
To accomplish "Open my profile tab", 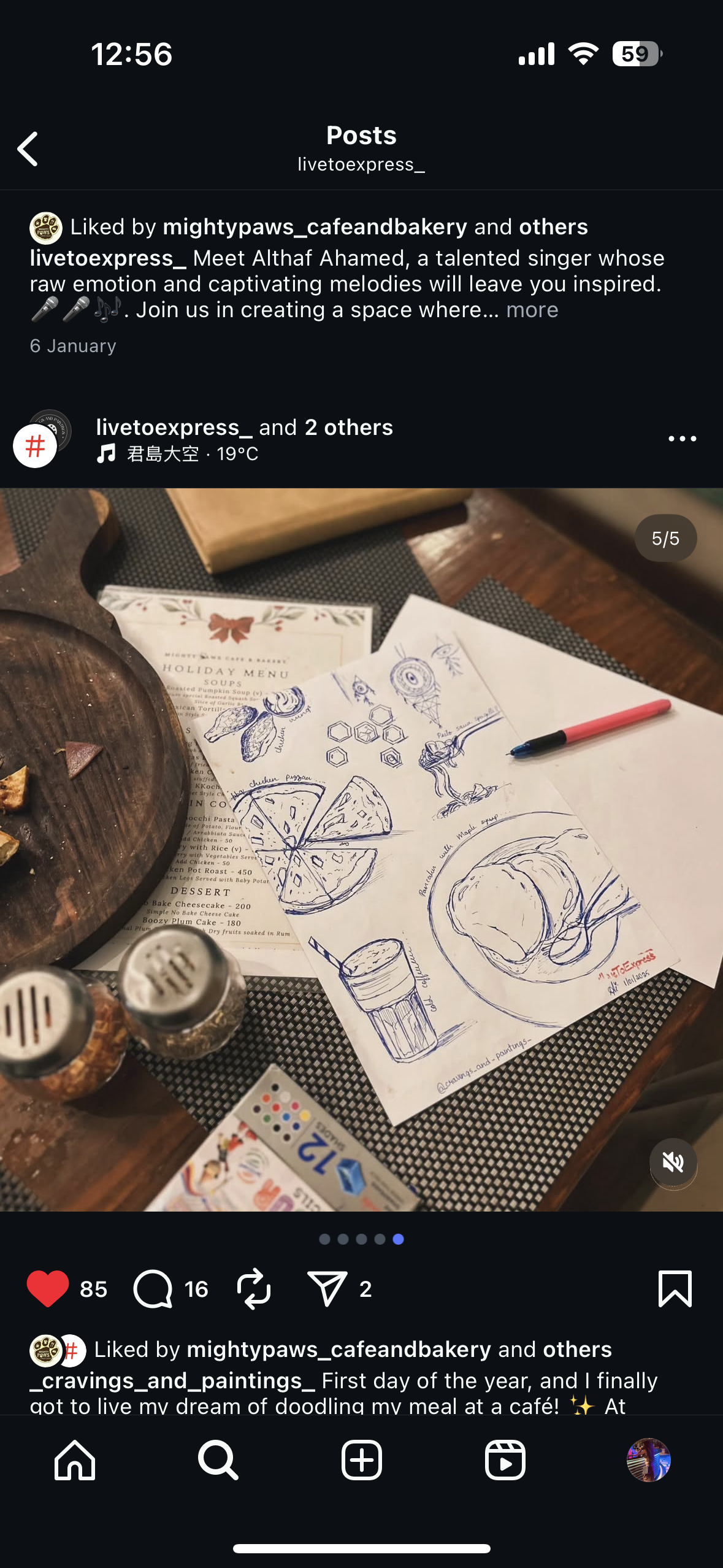I will coord(648,1460).
